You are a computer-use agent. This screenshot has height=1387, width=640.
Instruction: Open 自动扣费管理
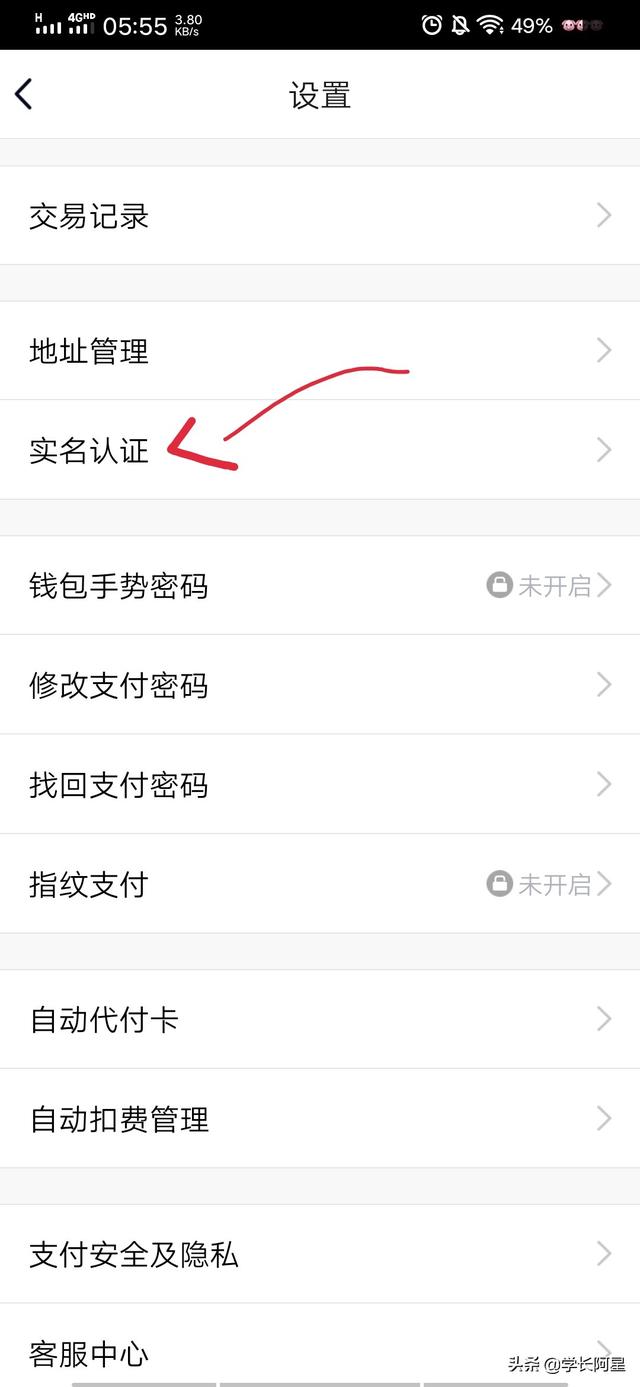tap(320, 1118)
